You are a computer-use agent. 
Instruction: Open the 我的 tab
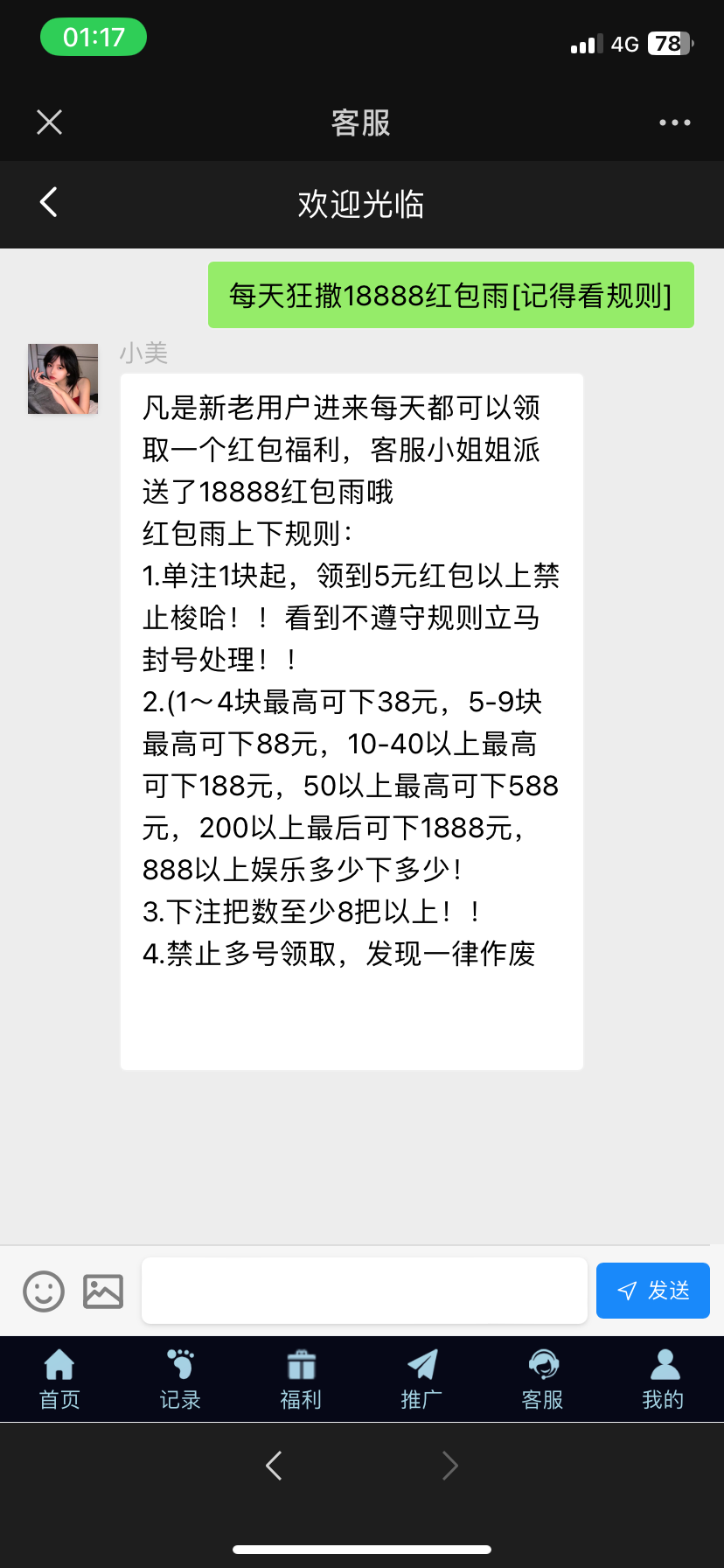pos(663,1379)
